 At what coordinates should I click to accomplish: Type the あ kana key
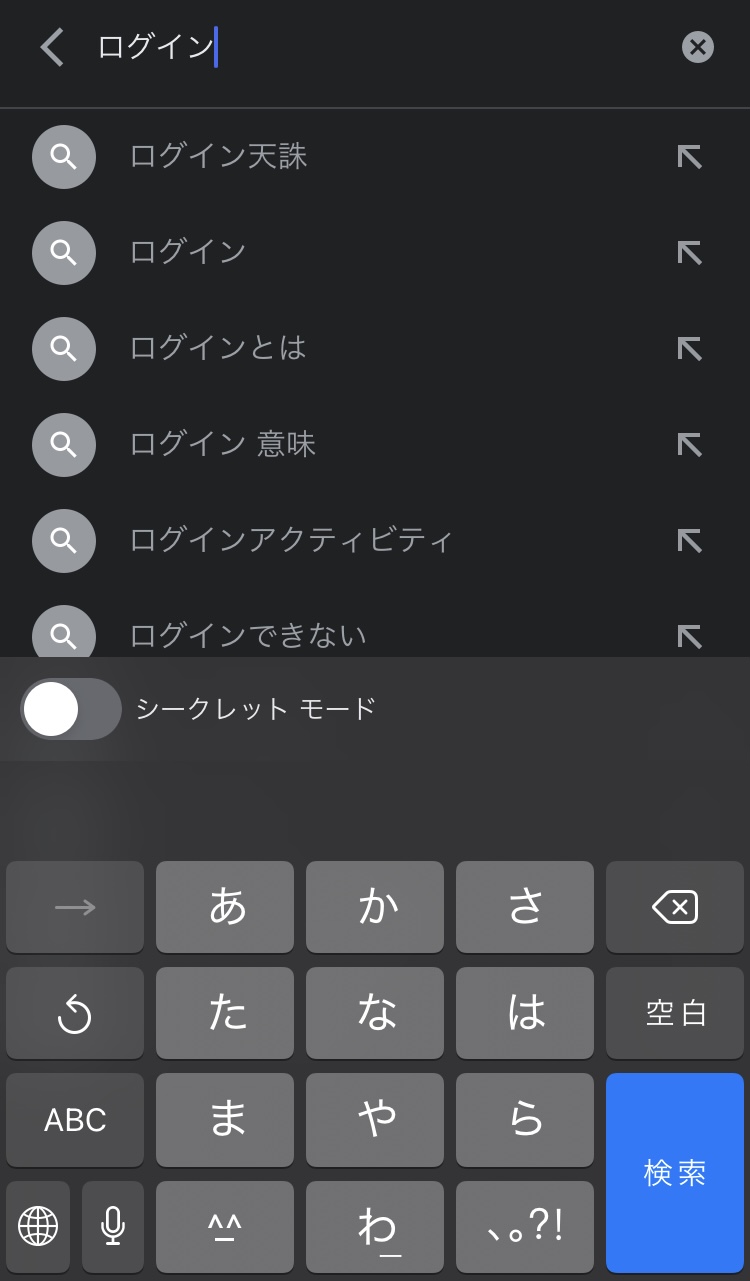pyautogui.click(x=225, y=907)
